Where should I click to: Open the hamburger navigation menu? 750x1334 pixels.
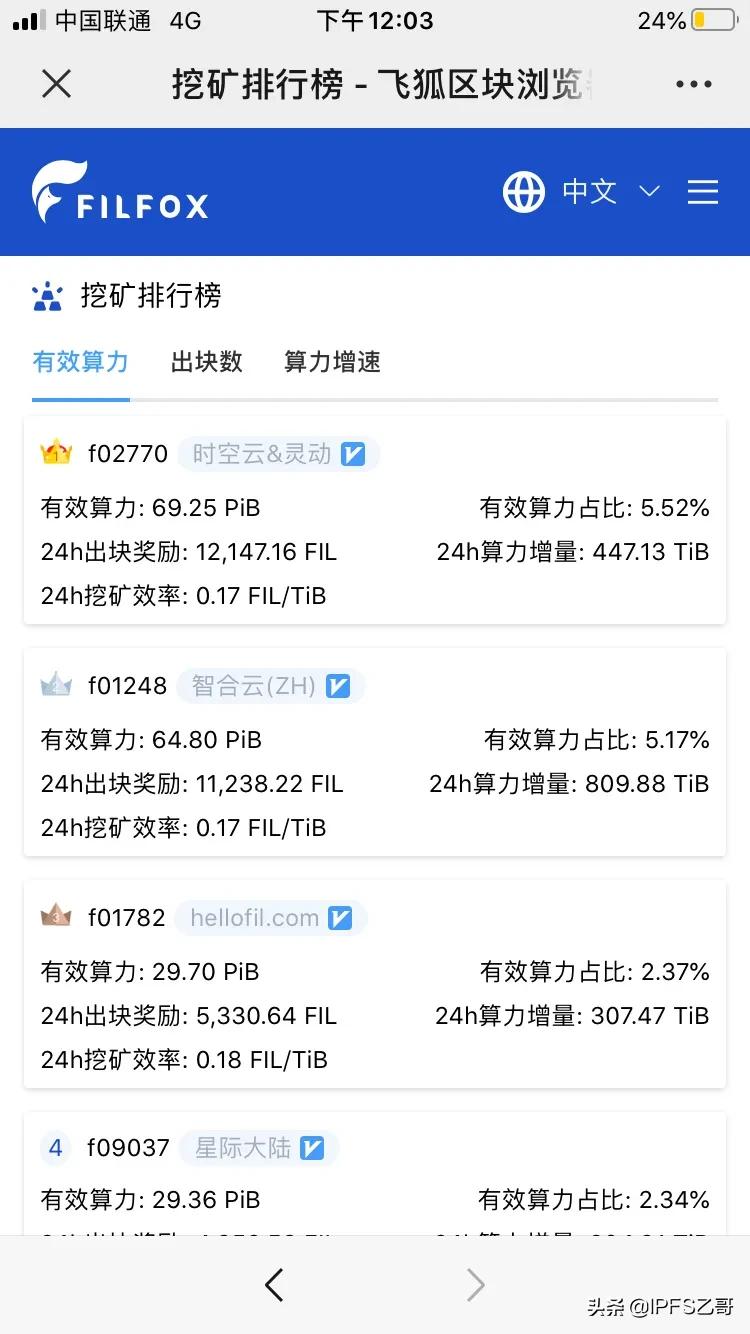[703, 192]
